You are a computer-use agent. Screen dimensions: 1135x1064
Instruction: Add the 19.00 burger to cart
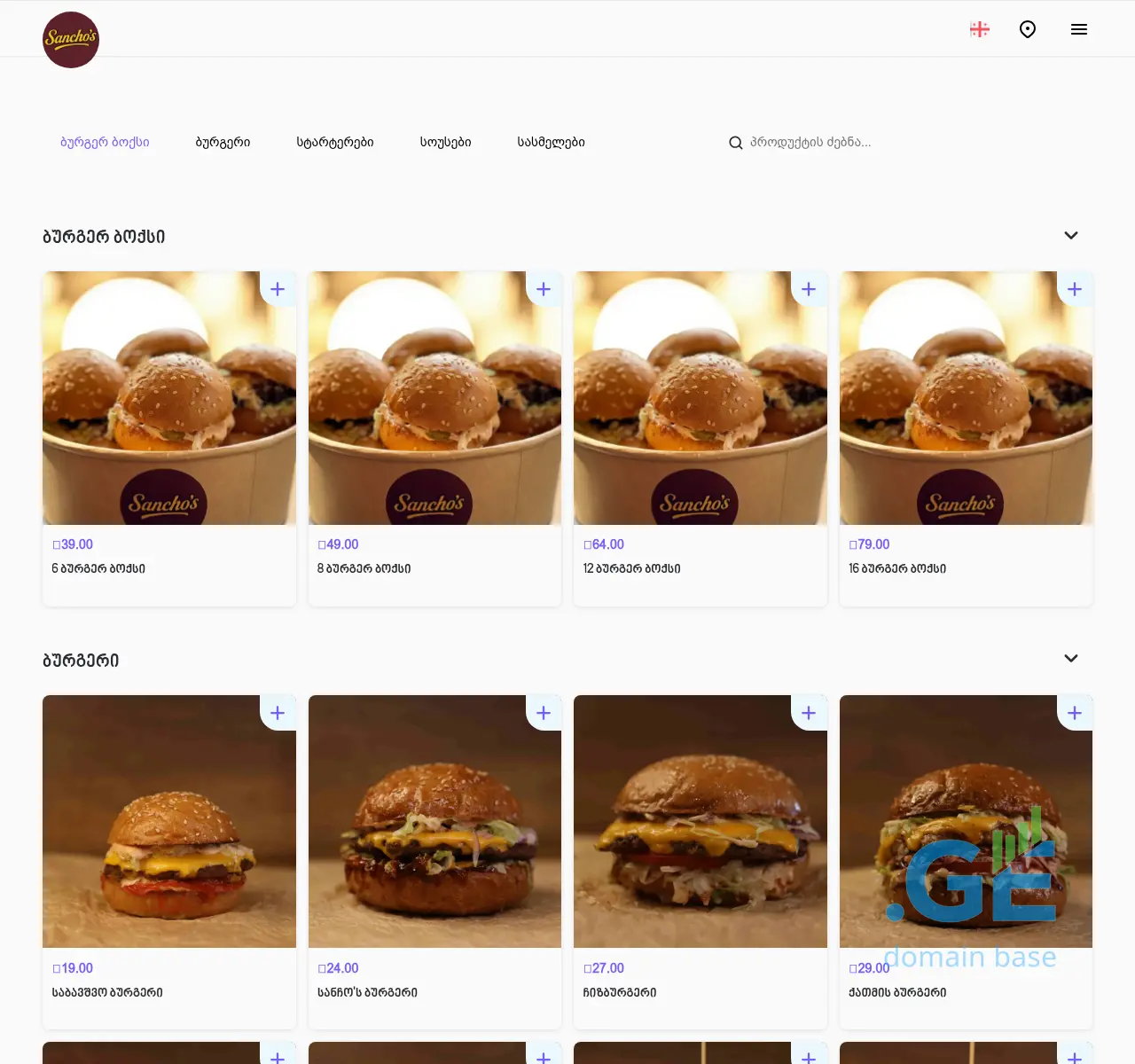pyautogui.click(x=278, y=713)
